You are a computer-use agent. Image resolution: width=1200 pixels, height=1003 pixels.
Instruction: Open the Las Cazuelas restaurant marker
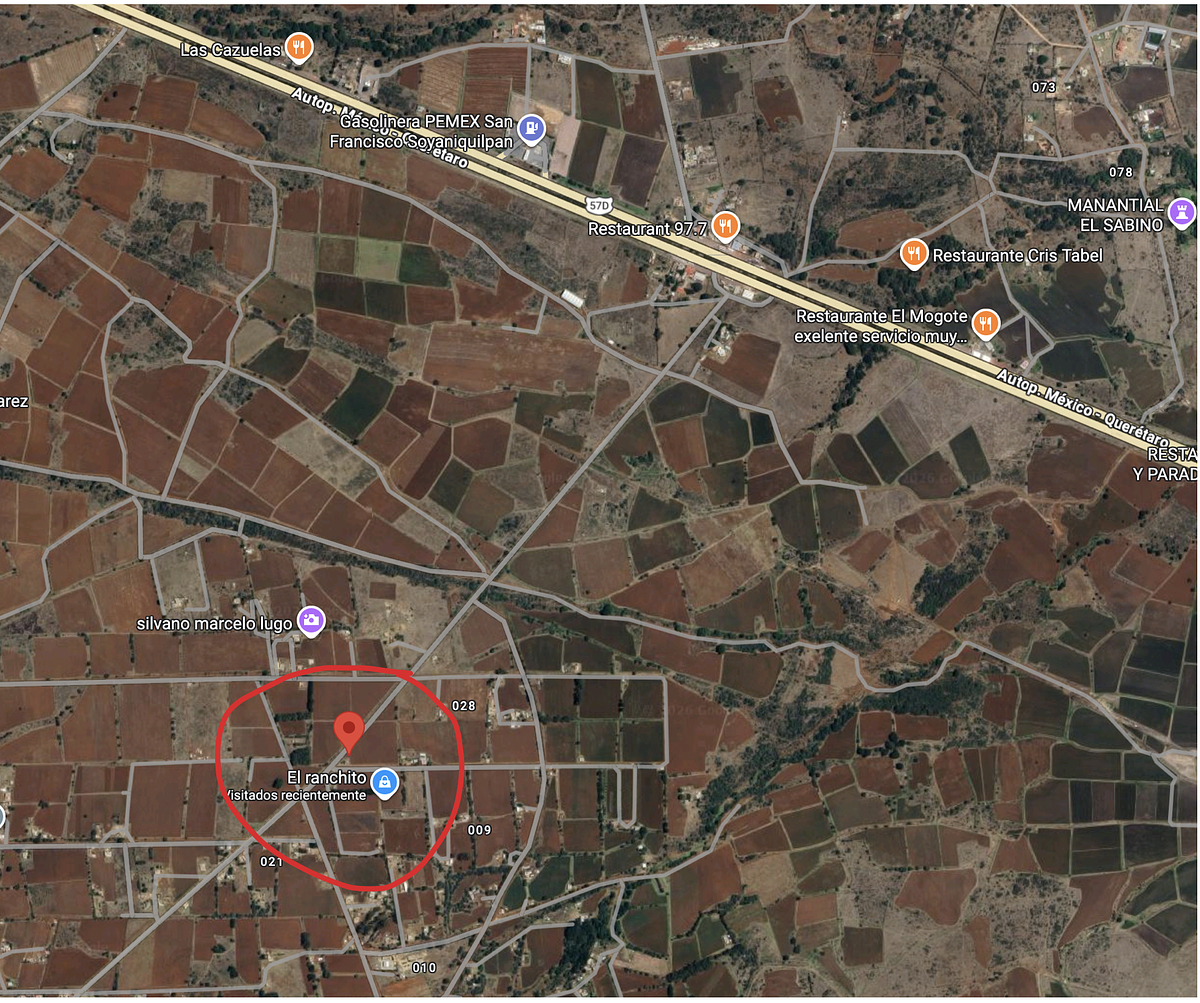point(298,47)
